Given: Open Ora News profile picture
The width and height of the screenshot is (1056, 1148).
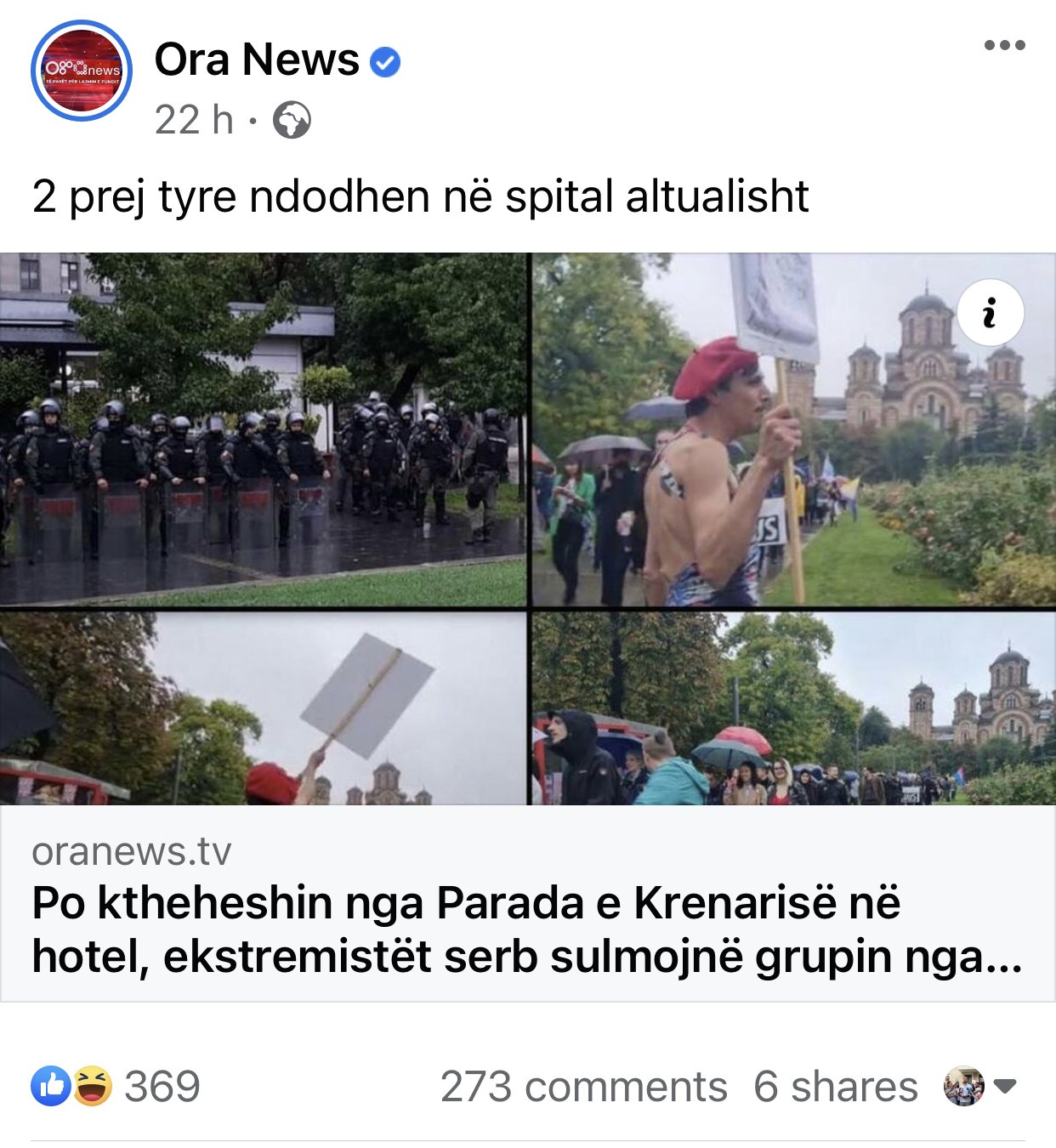Looking at the screenshot, I should [x=82, y=71].
